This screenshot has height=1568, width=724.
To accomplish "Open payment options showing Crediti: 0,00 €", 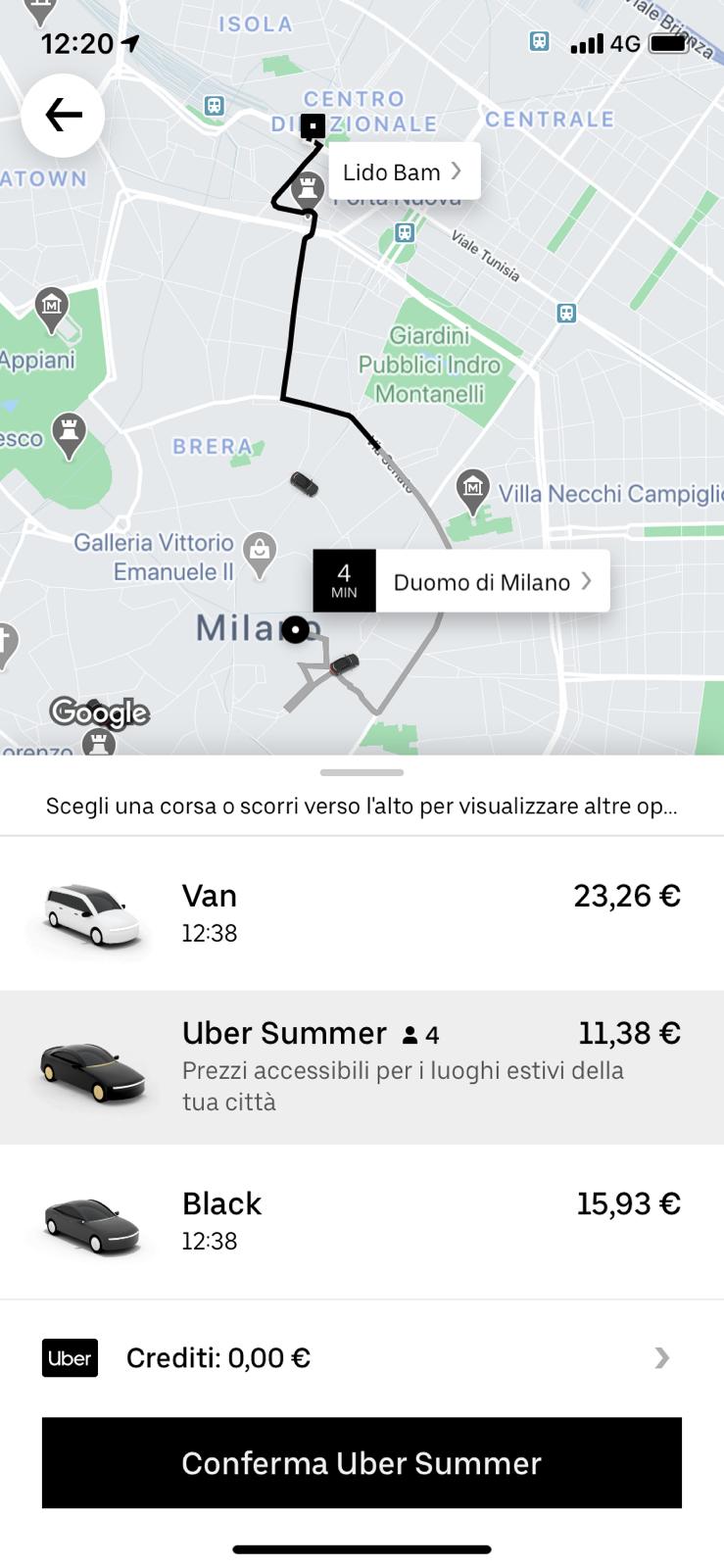I will pos(362,1357).
